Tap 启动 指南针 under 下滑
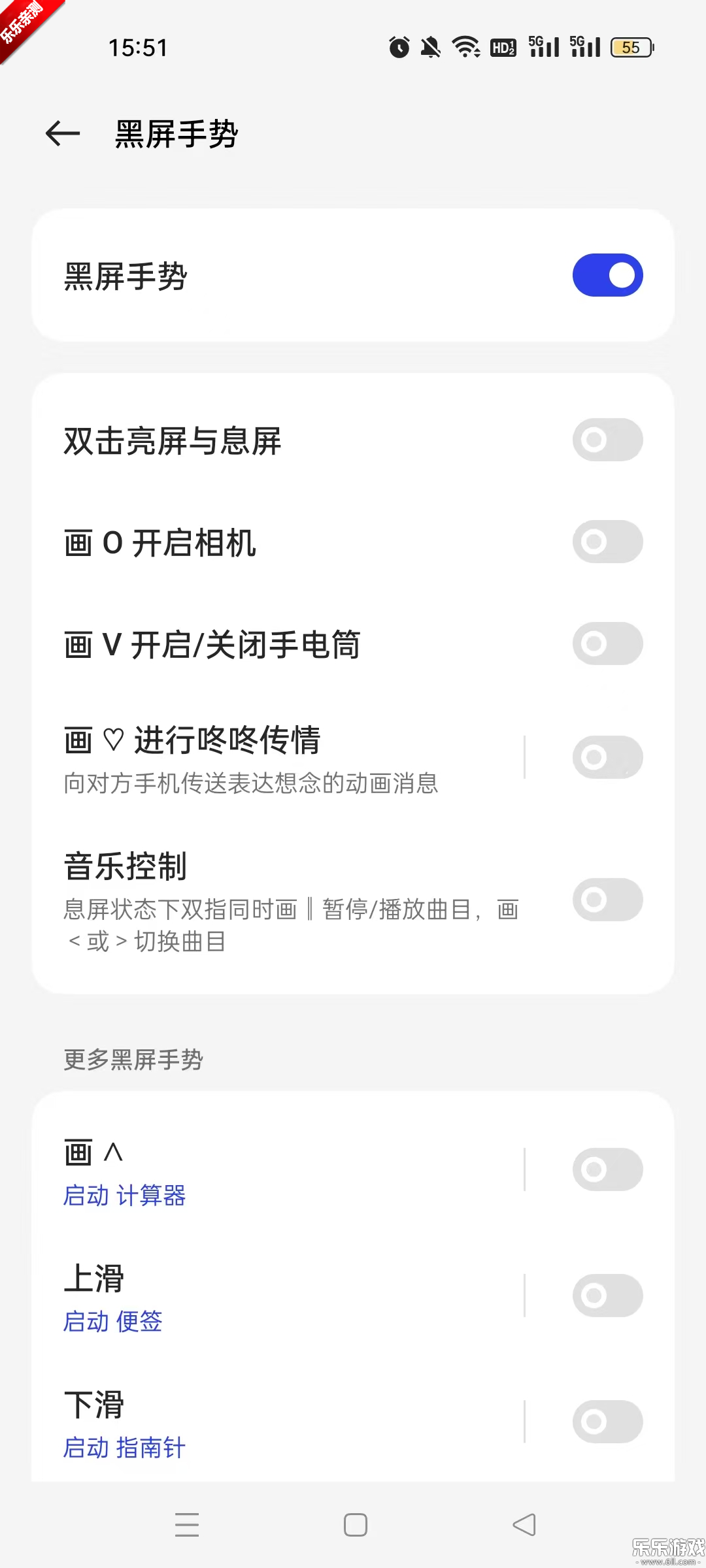706x1568 pixels. pos(124,1448)
